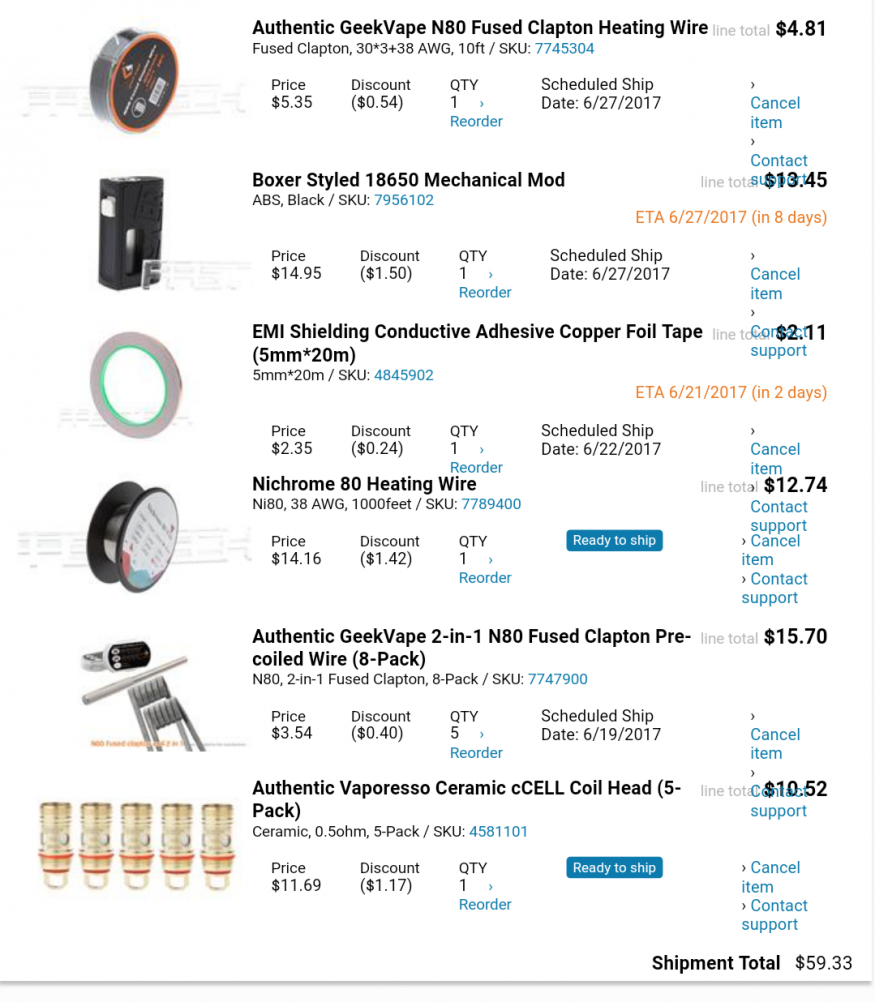Reorder EMI Shielding Copper Foil Tape
875x1002 pixels.
click(x=476, y=467)
